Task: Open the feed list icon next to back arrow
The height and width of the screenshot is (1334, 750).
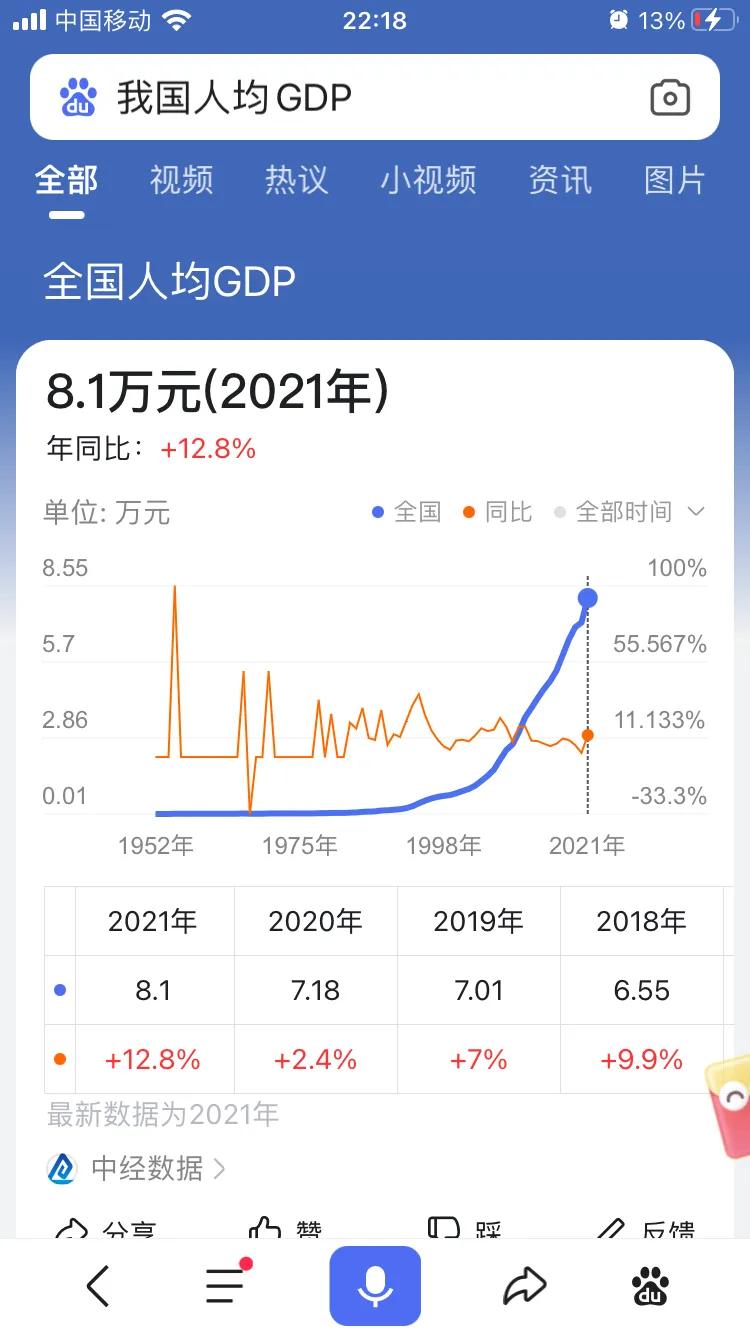Action: 222,1285
